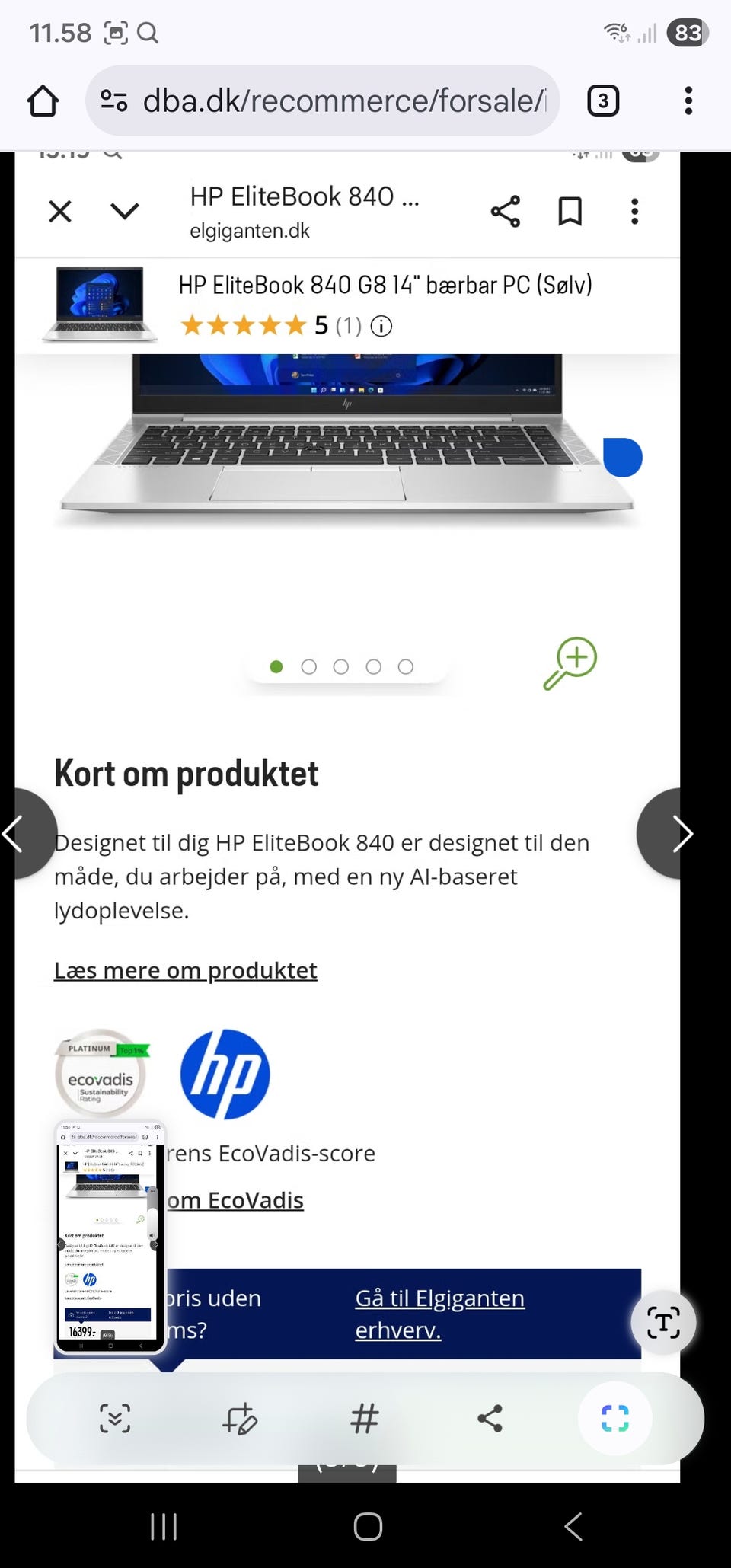
Task: Open the Chrome three-dot menu
Action: (688, 100)
